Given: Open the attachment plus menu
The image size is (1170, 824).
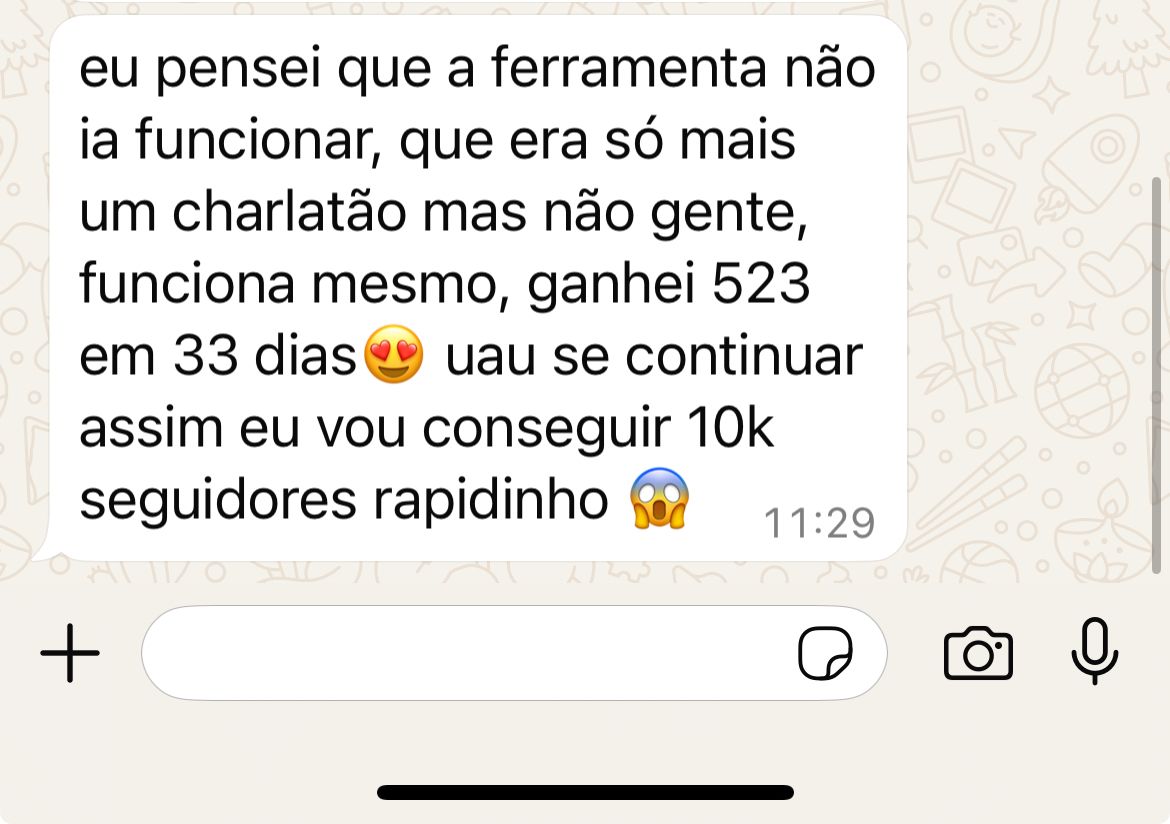Looking at the screenshot, I should pyautogui.click(x=70, y=653).
